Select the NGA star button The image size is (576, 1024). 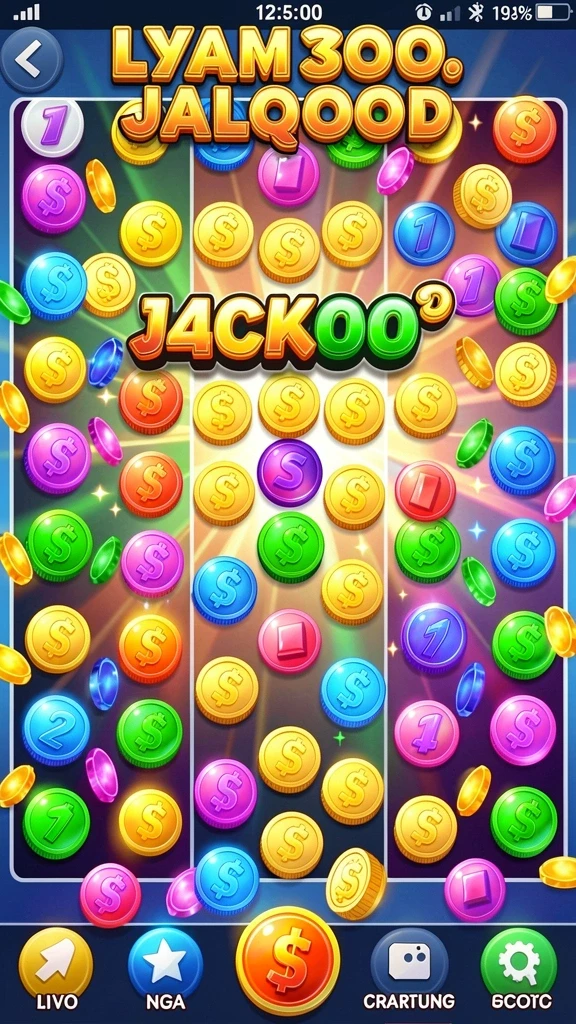click(165, 963)
